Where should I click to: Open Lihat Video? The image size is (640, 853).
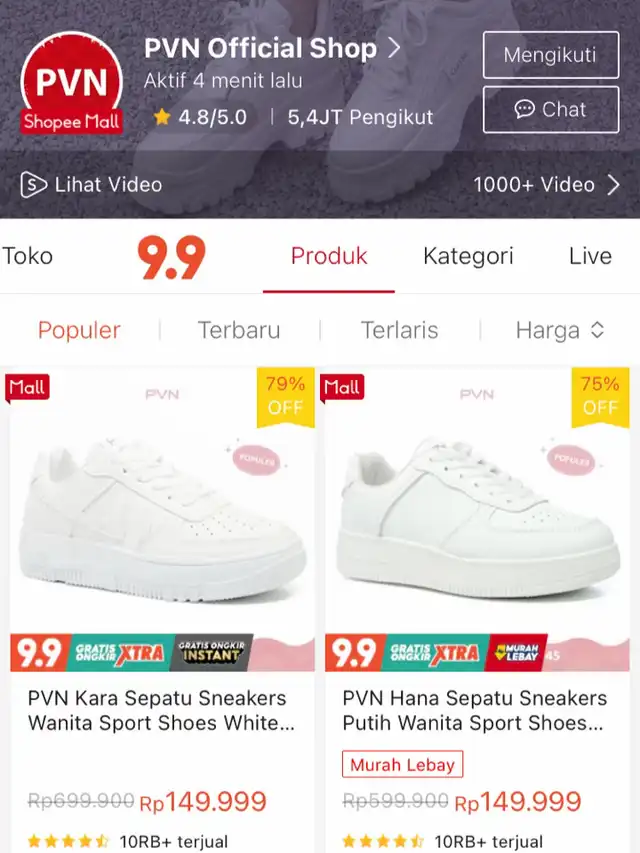tap(91, 185)
